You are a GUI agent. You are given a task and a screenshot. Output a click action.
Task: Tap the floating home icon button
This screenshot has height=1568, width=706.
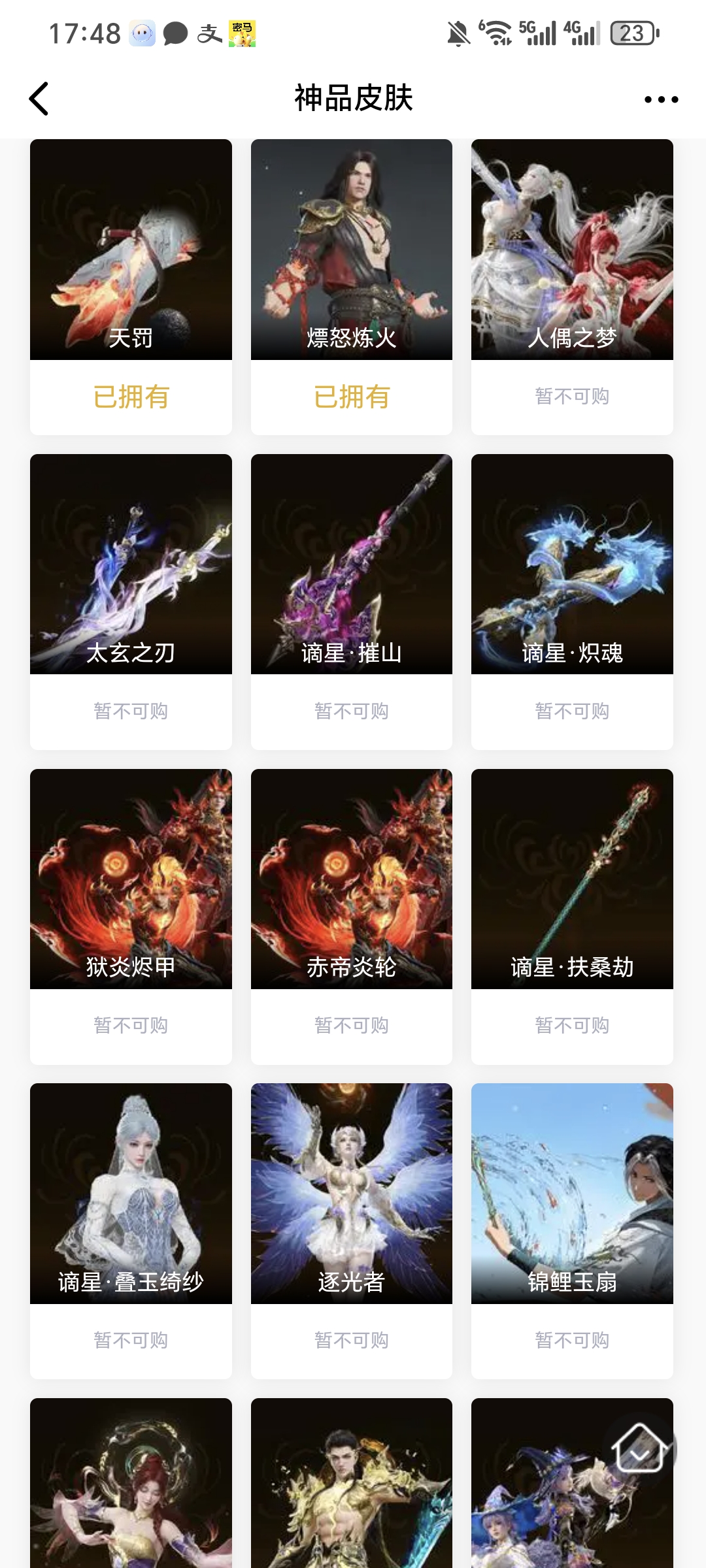[639, 1449]
